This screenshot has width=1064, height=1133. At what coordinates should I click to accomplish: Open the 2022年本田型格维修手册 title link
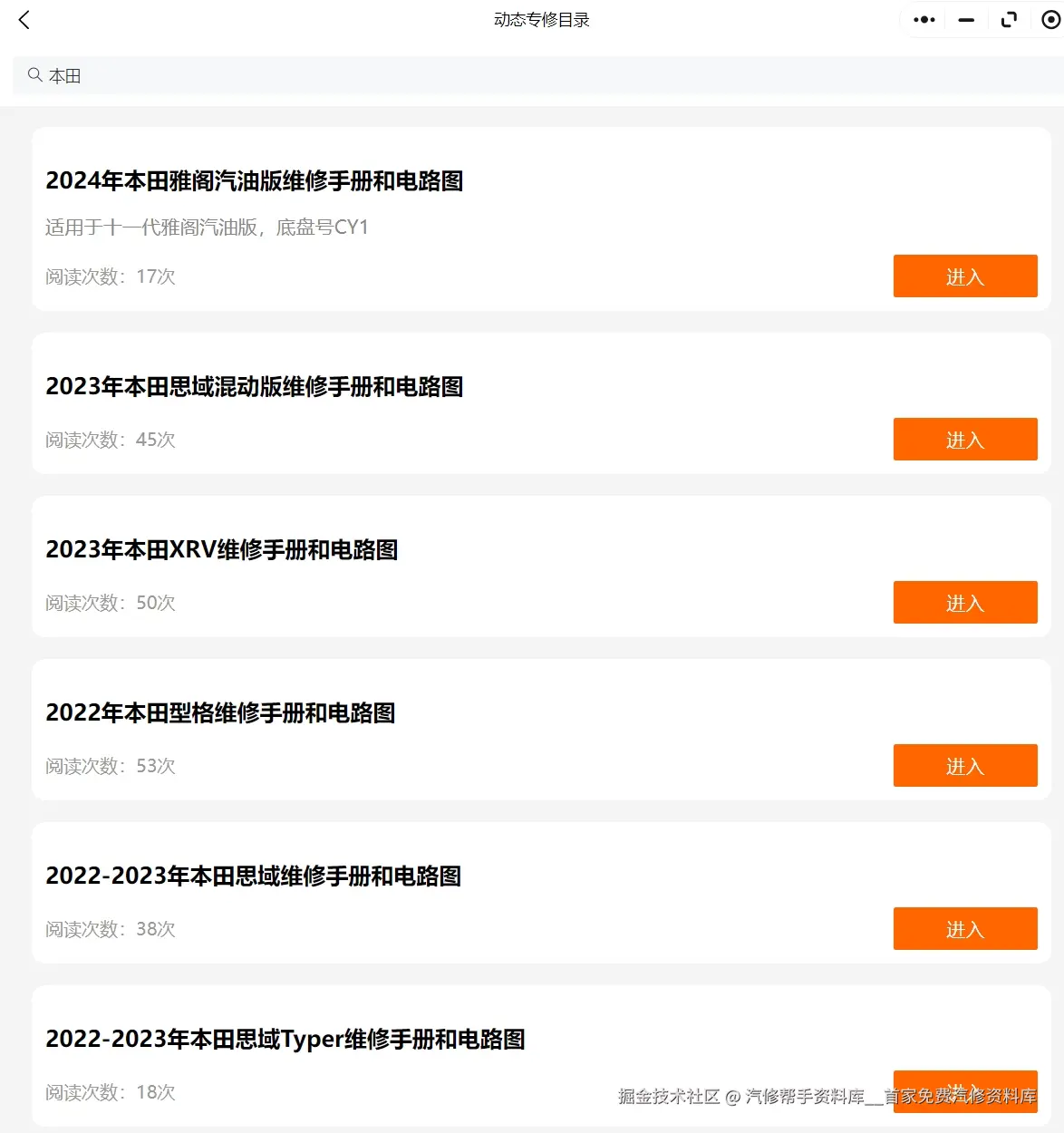point(220,713)
